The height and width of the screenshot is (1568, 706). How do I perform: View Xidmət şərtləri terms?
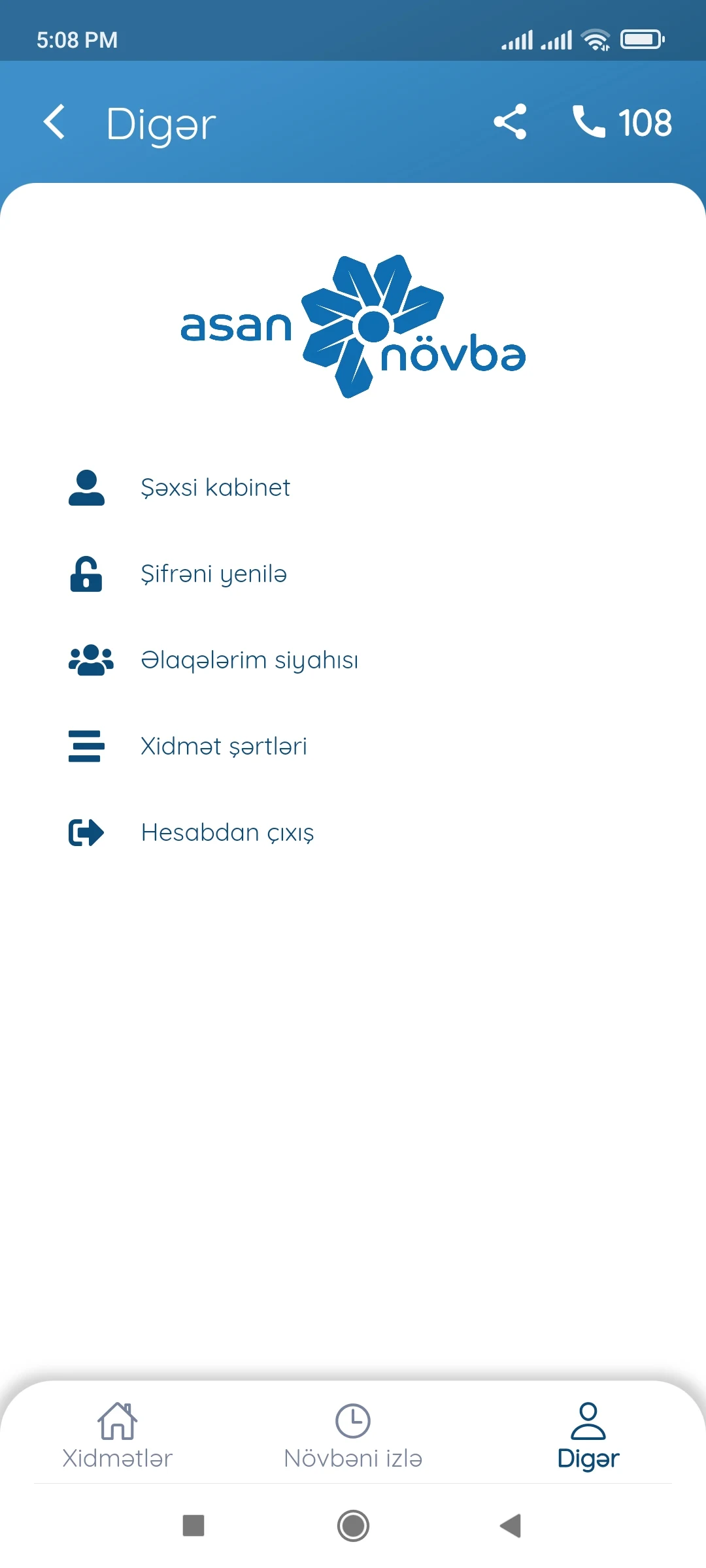pos(353,746)
